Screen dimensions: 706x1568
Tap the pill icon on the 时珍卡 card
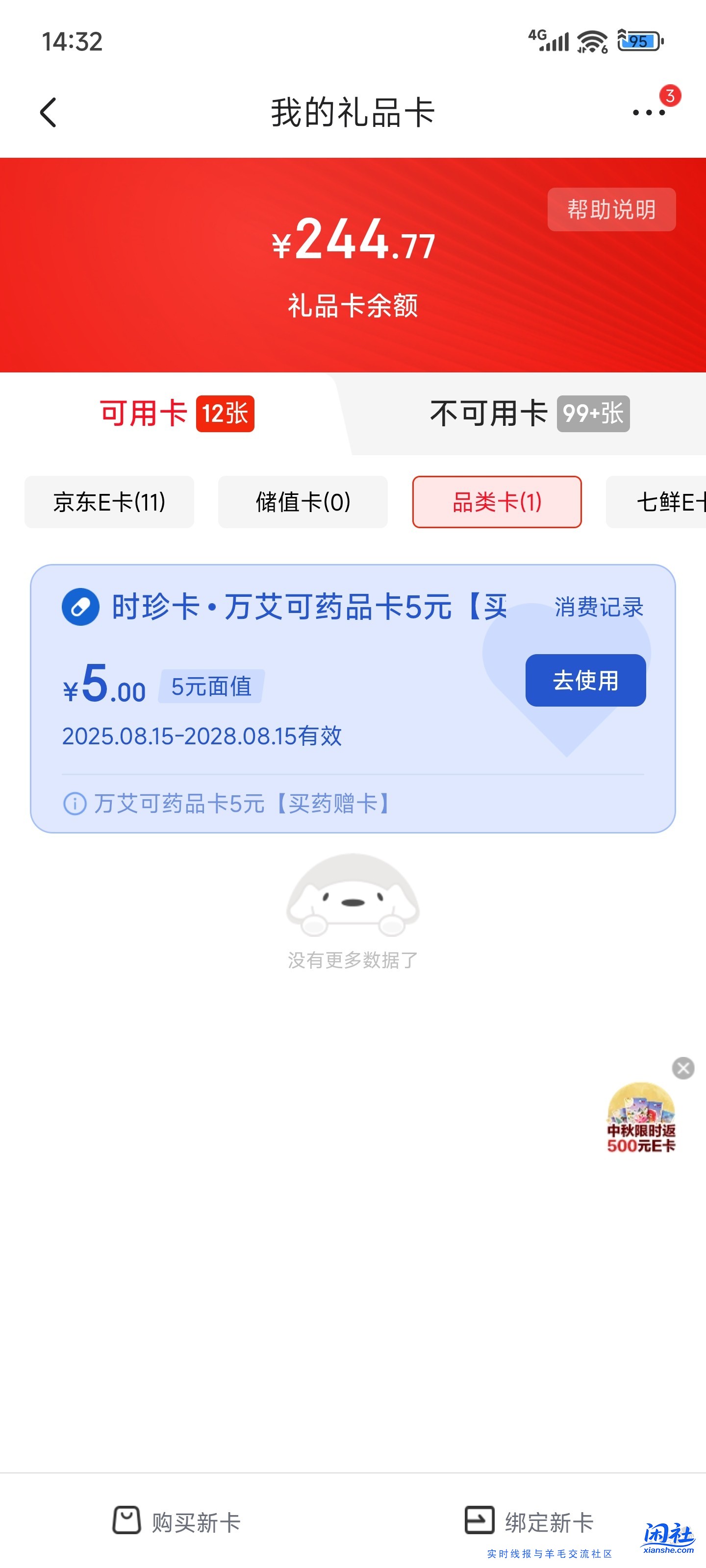[x=80, y=606]
